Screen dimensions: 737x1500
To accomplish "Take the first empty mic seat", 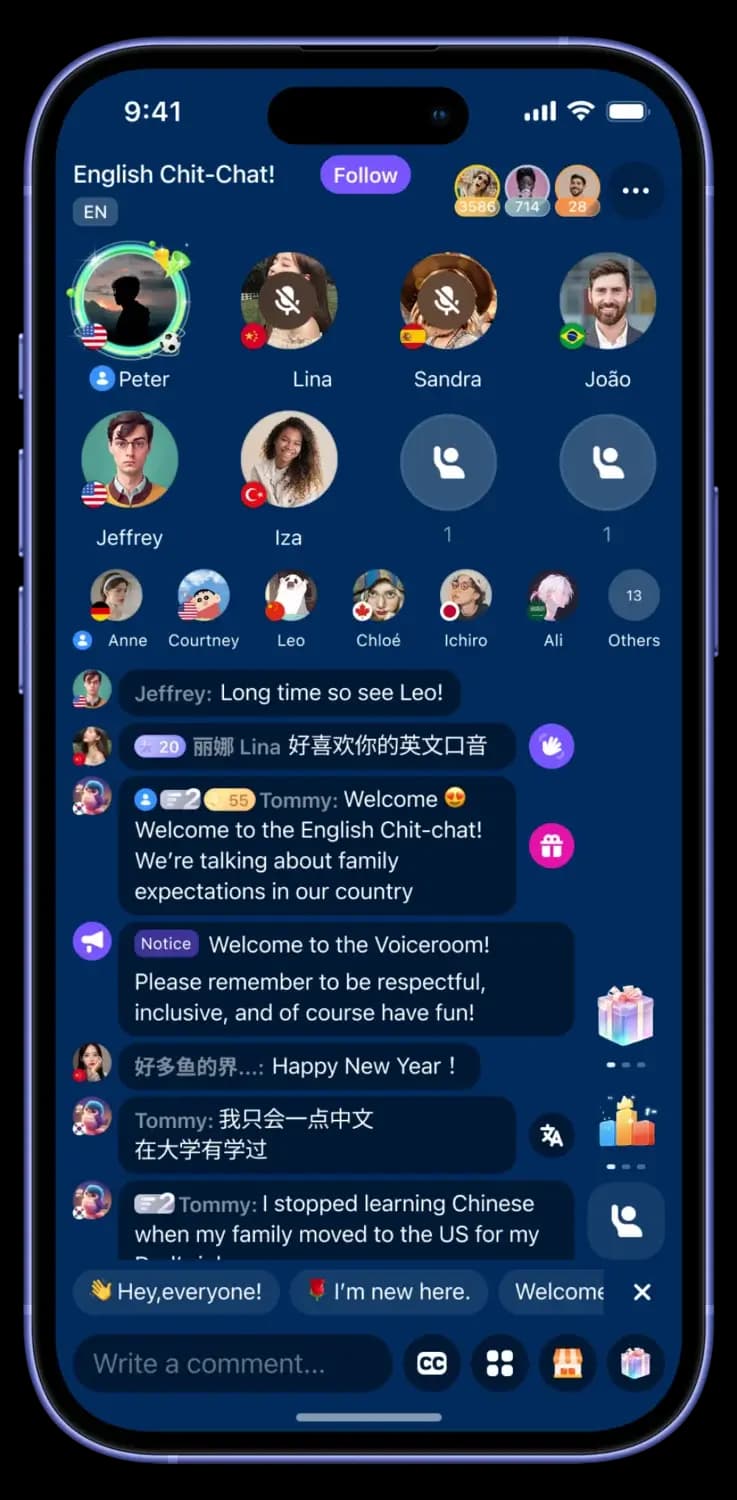I will (448, 462).
